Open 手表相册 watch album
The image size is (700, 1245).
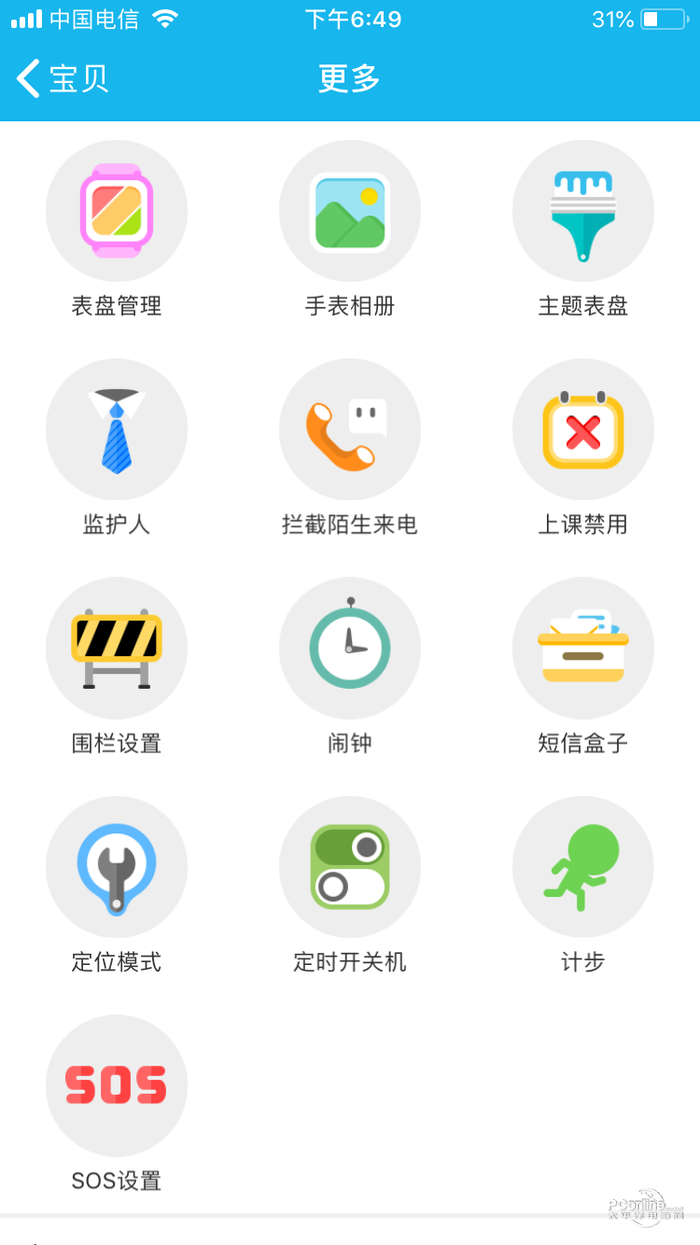point(349,211)
